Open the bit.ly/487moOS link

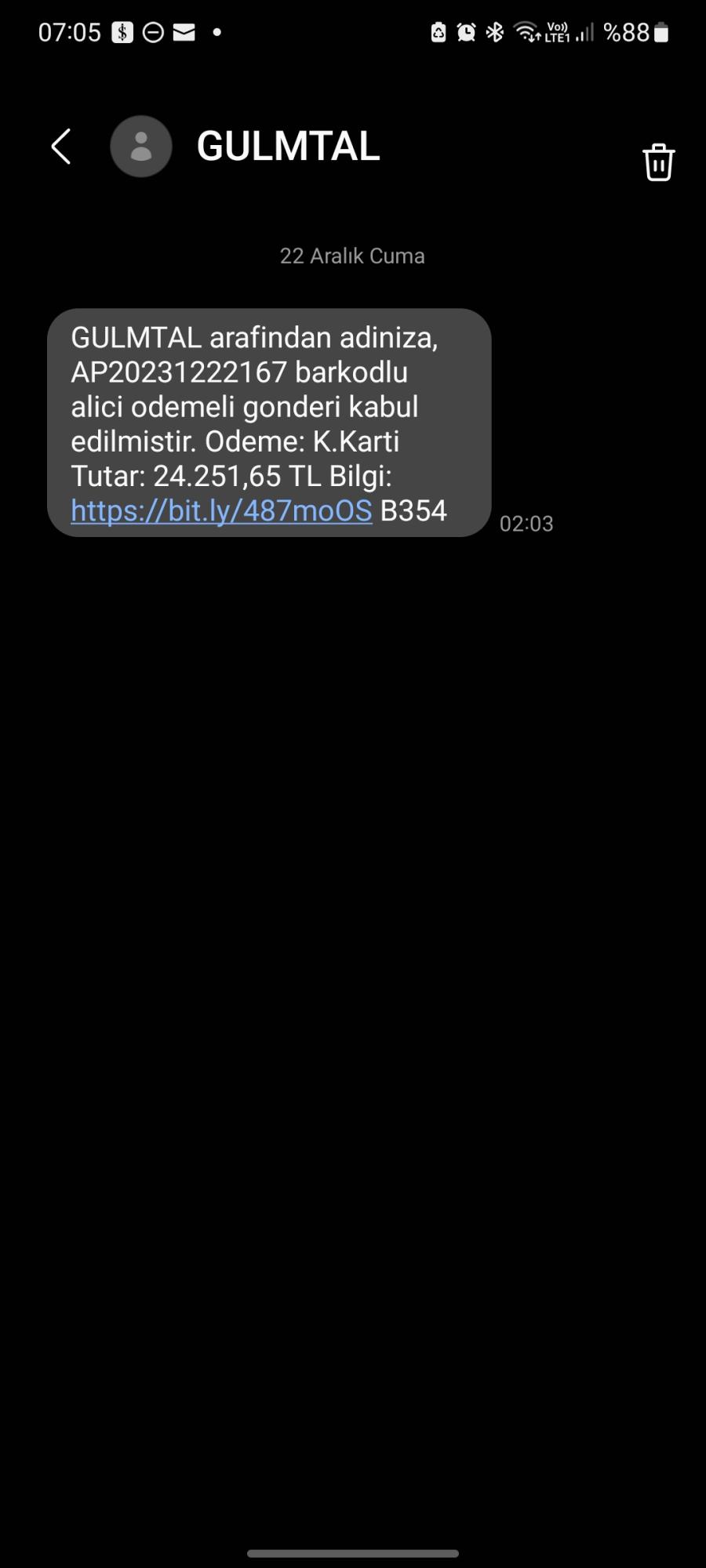(221, 511)
